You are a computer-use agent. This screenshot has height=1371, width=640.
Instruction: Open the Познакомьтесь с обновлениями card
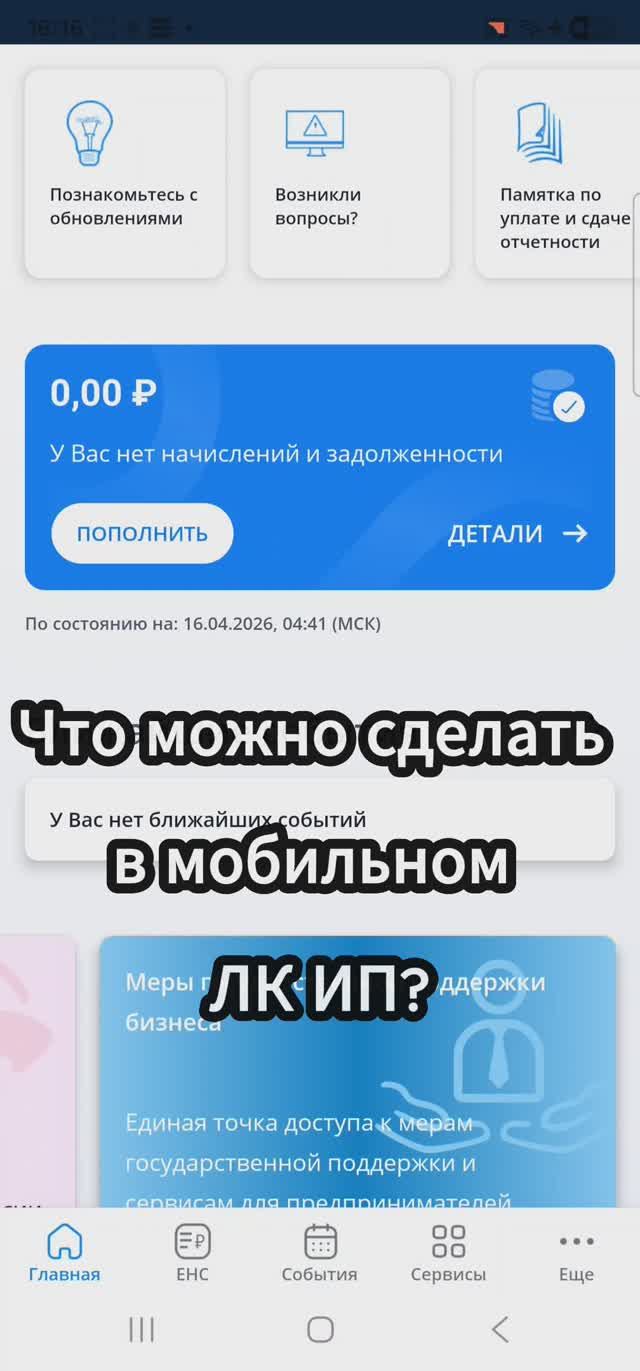124,173
